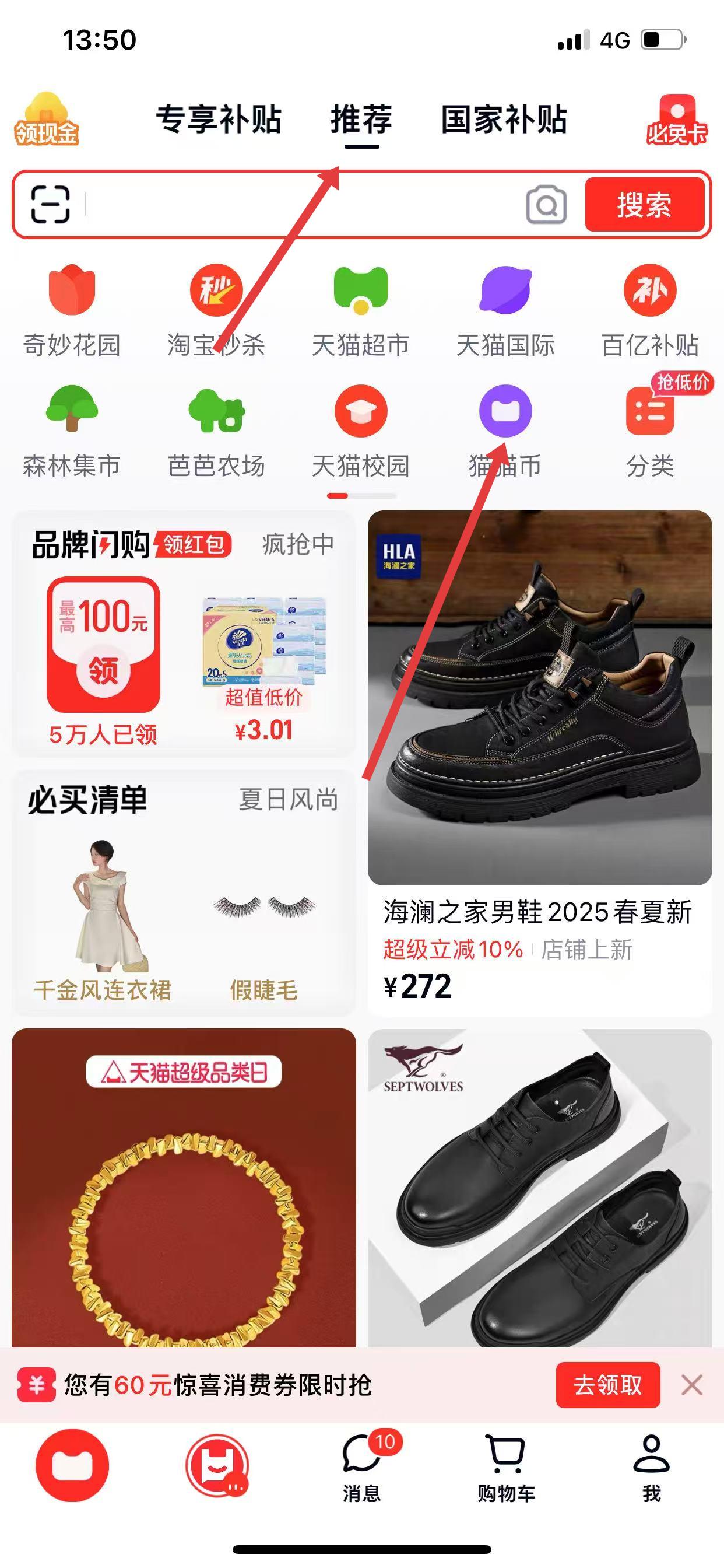Open camera image search

tap(546, 205)
